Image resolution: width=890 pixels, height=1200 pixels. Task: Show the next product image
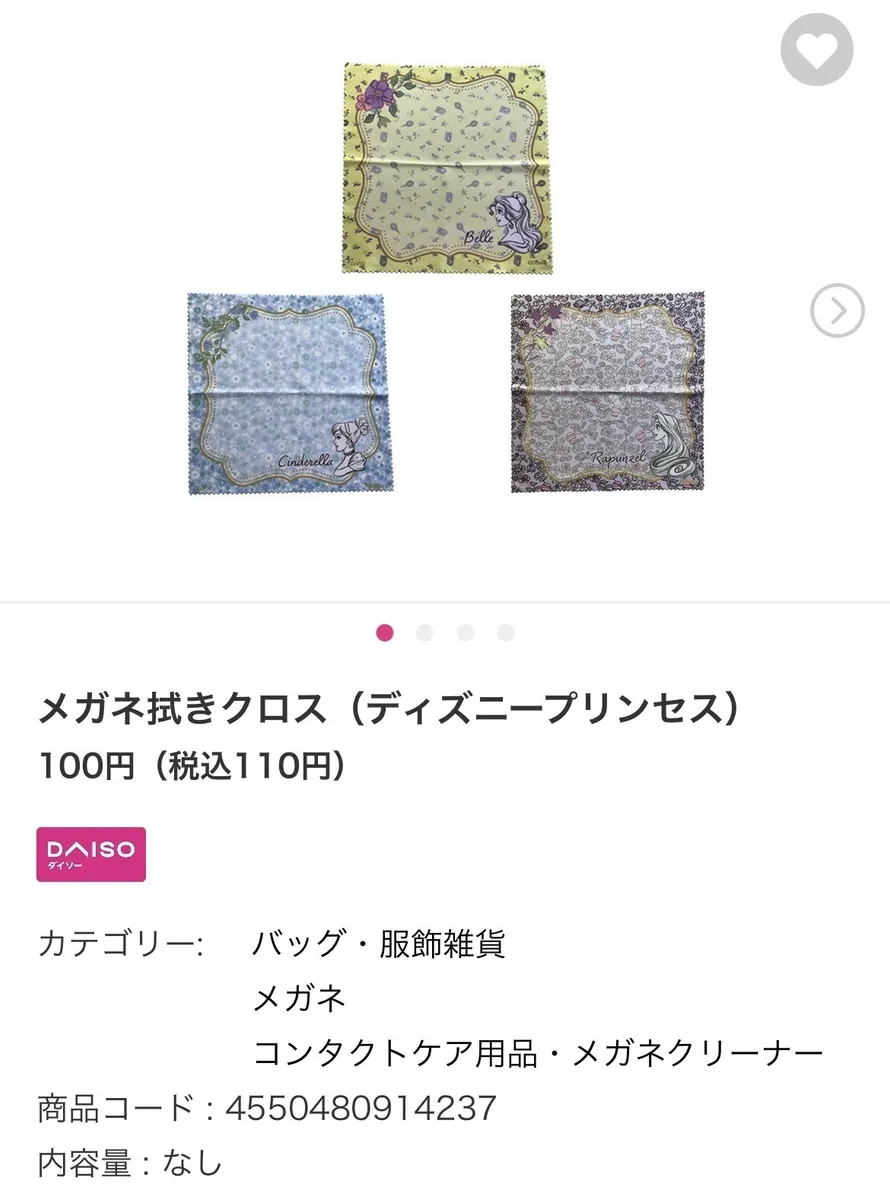pyautogui.click(x=837, y=312)
